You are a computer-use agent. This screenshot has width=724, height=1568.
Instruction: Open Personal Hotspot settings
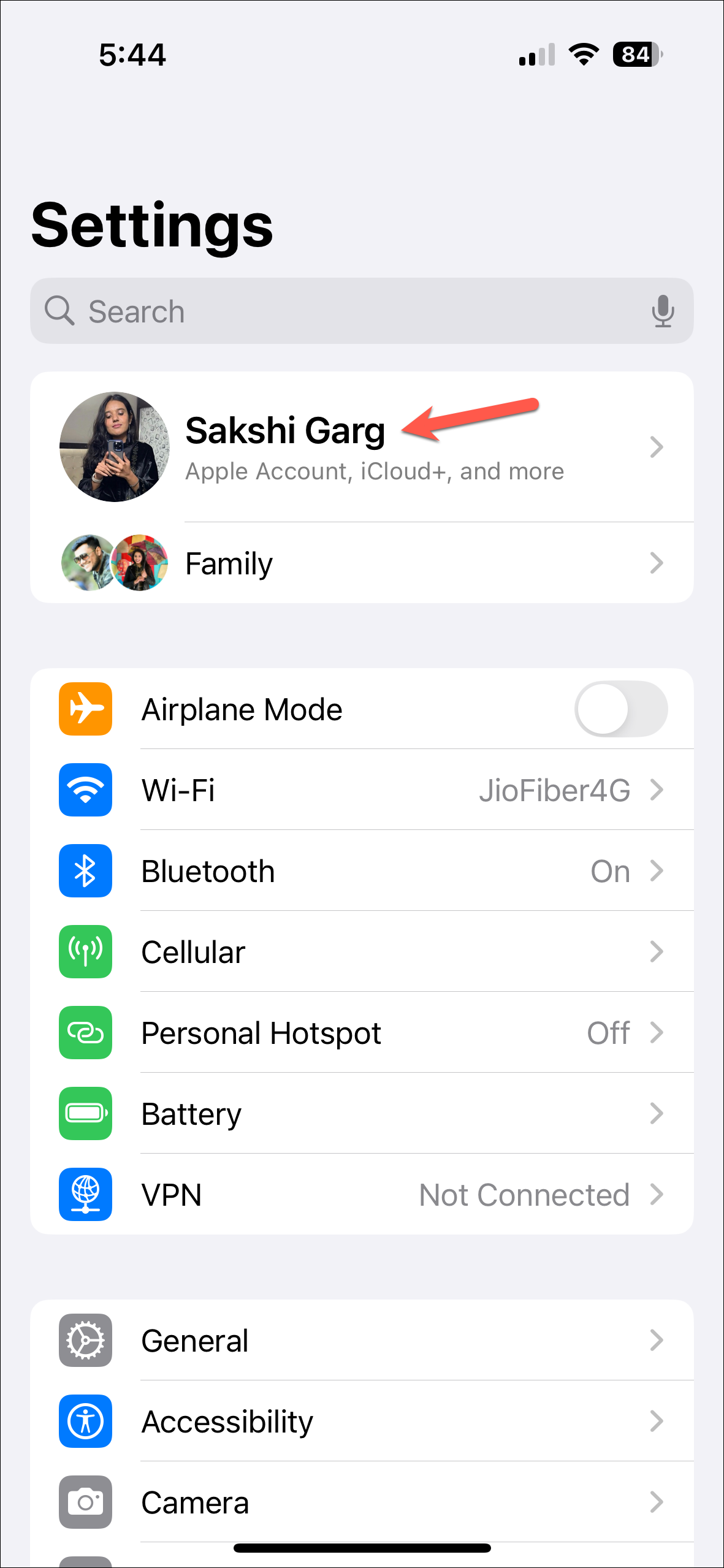tap(362, 1033)
